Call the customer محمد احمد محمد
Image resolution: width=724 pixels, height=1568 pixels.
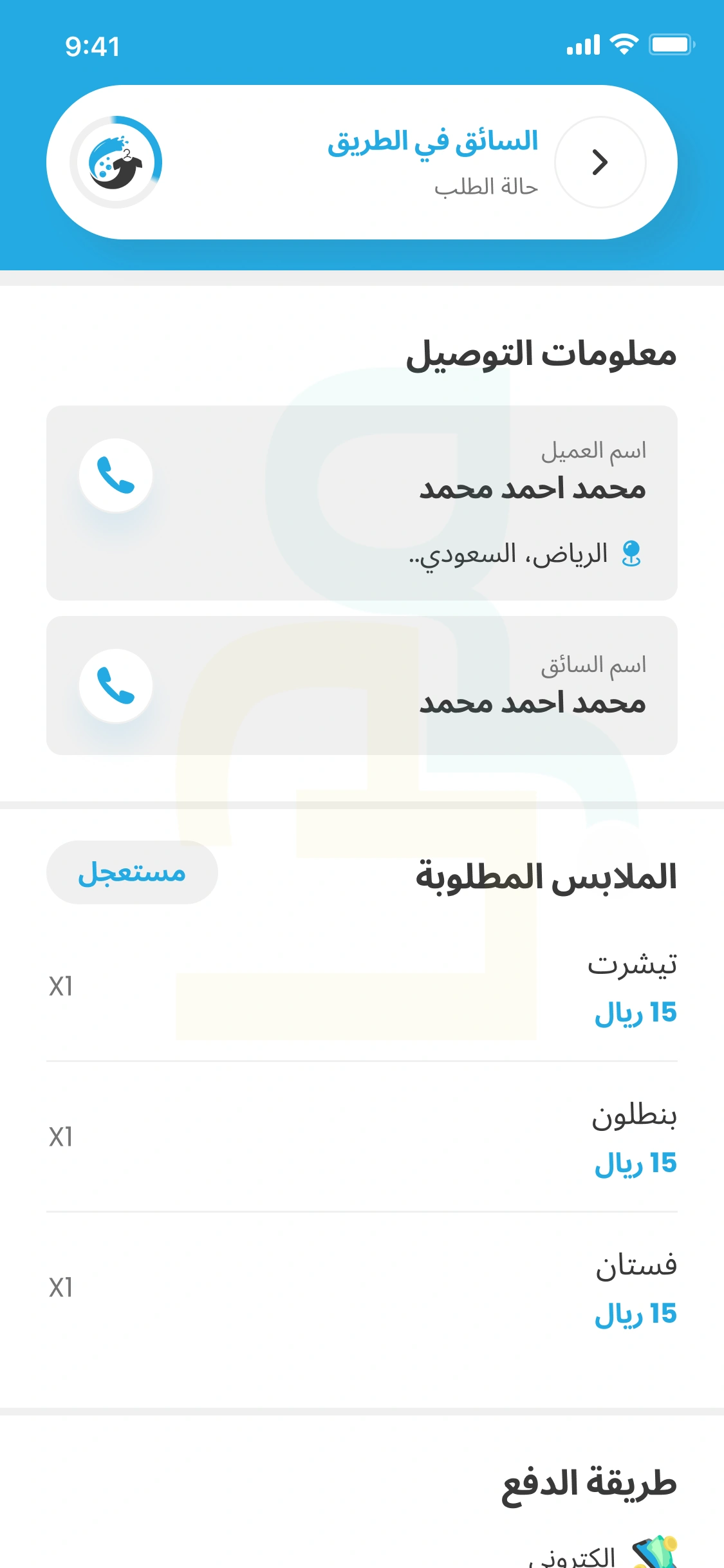click(x=116, y=475)
